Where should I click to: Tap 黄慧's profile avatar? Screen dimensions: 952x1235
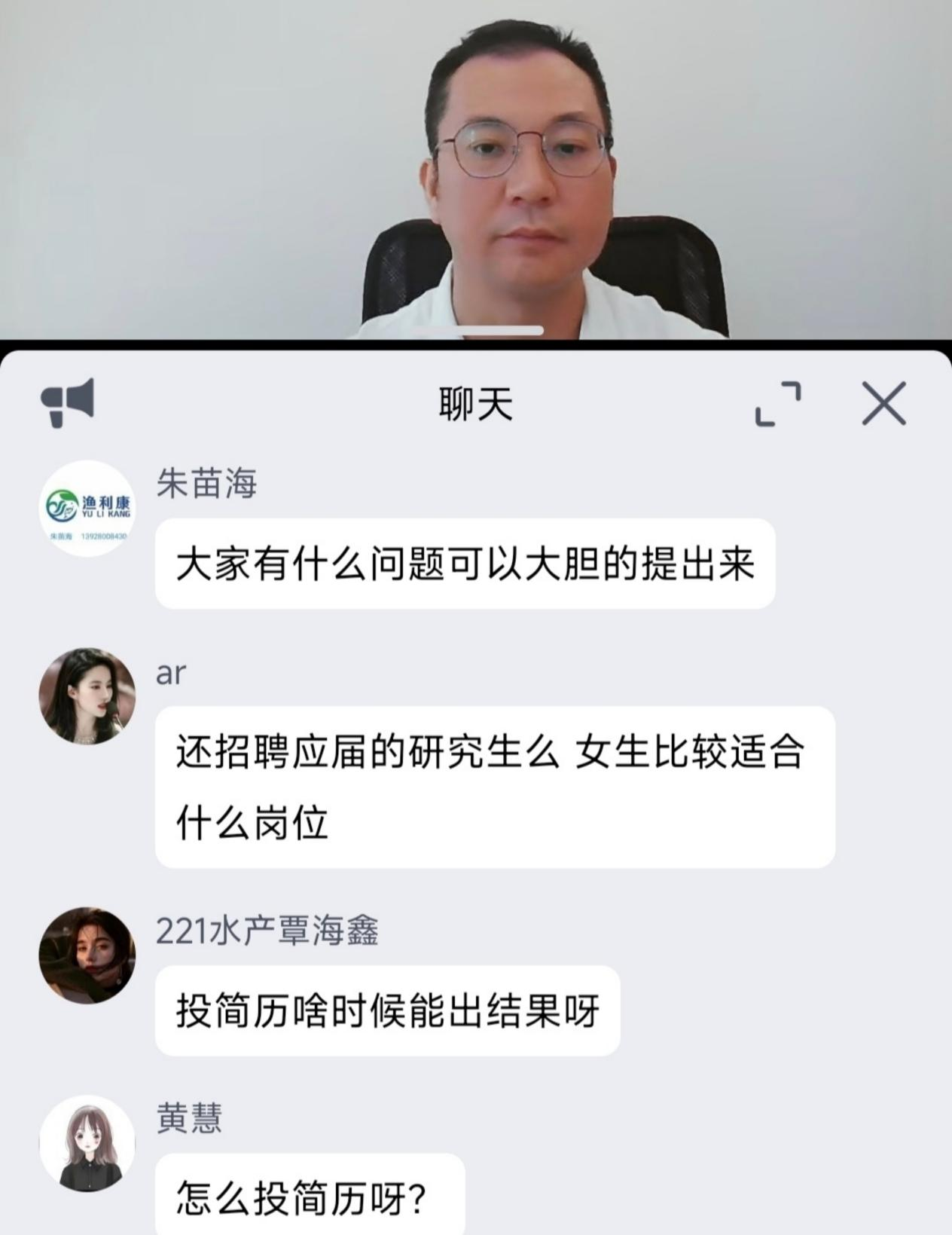(x=87, y=1143)
